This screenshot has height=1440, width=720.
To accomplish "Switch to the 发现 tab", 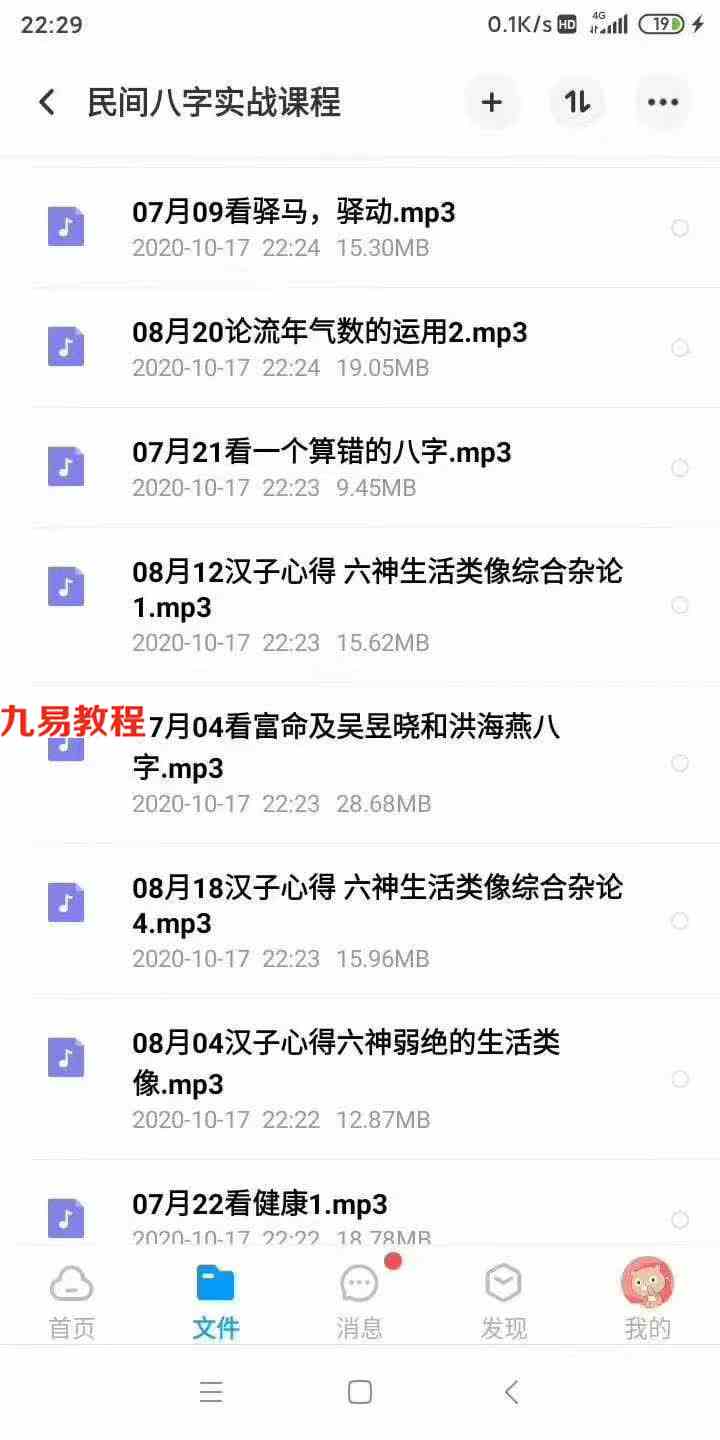I will coord(503,1300).
